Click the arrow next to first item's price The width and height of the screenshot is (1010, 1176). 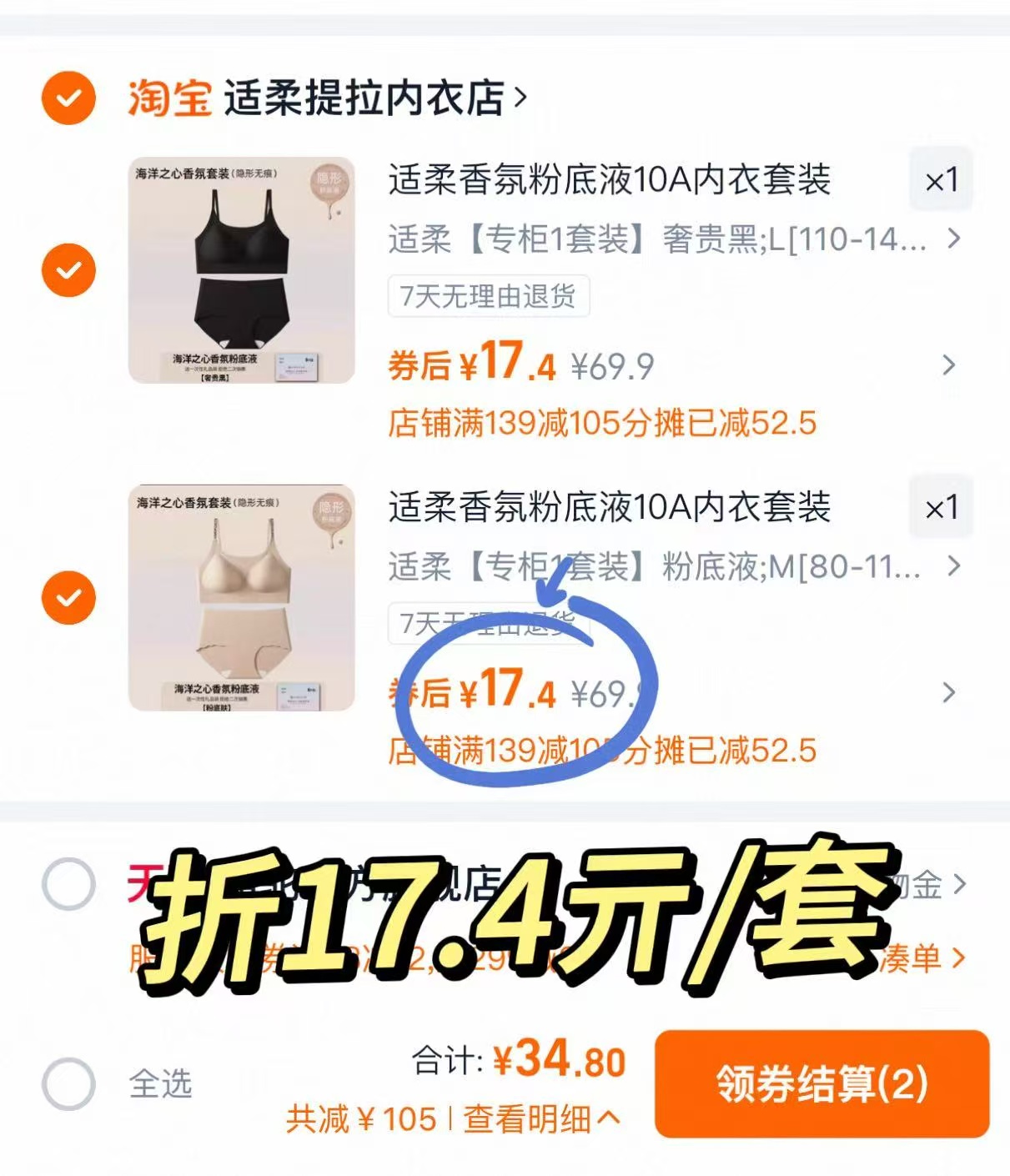pos(947,364)
